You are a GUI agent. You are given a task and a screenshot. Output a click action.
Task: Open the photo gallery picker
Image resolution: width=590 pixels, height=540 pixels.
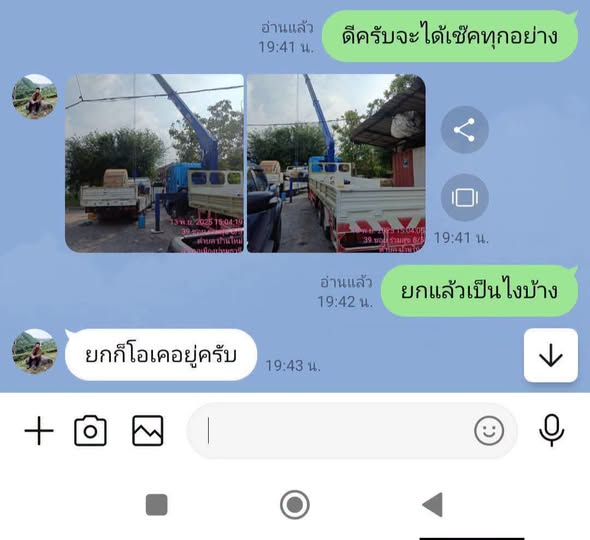pyautogui.click(x=148, y=430)
